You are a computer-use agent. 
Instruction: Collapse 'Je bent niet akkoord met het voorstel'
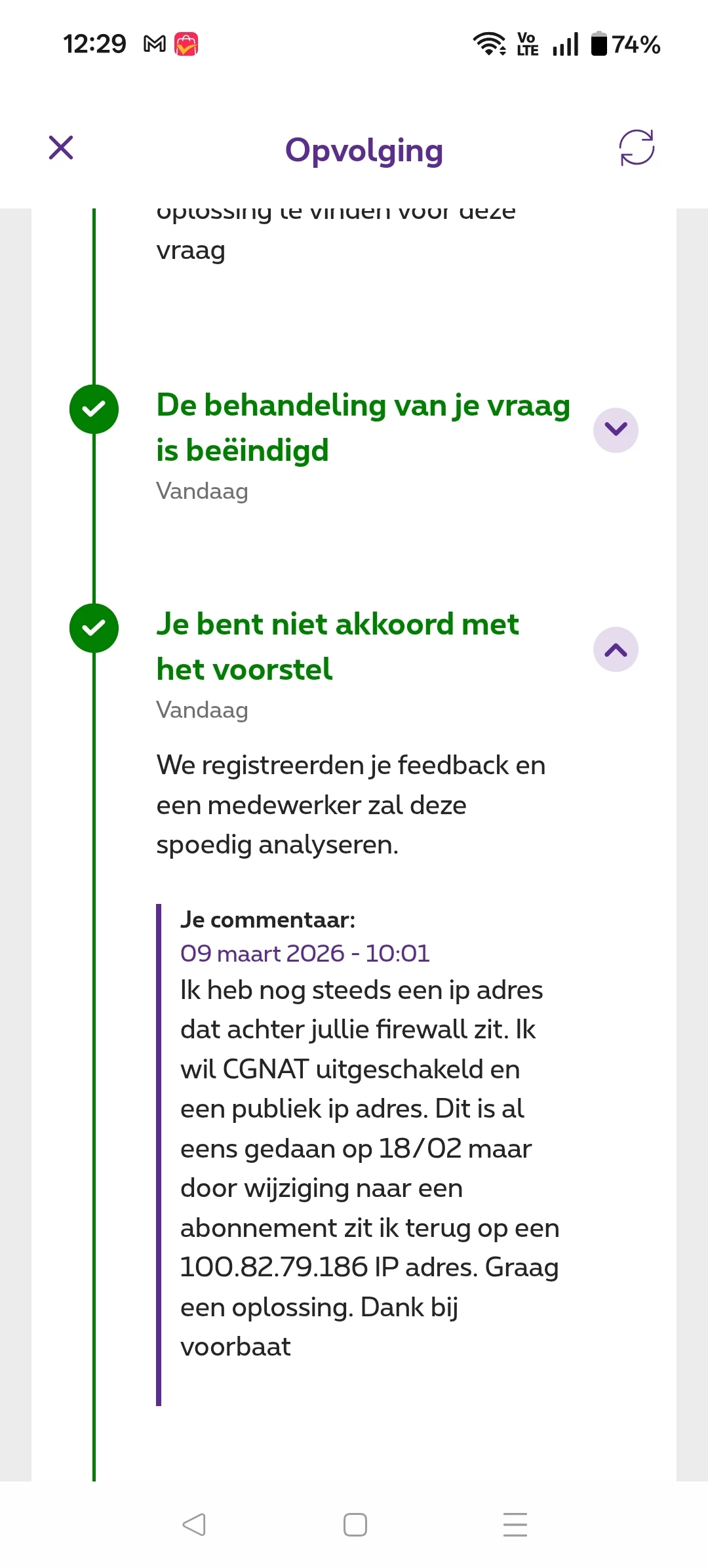click(x=616, y=649)
